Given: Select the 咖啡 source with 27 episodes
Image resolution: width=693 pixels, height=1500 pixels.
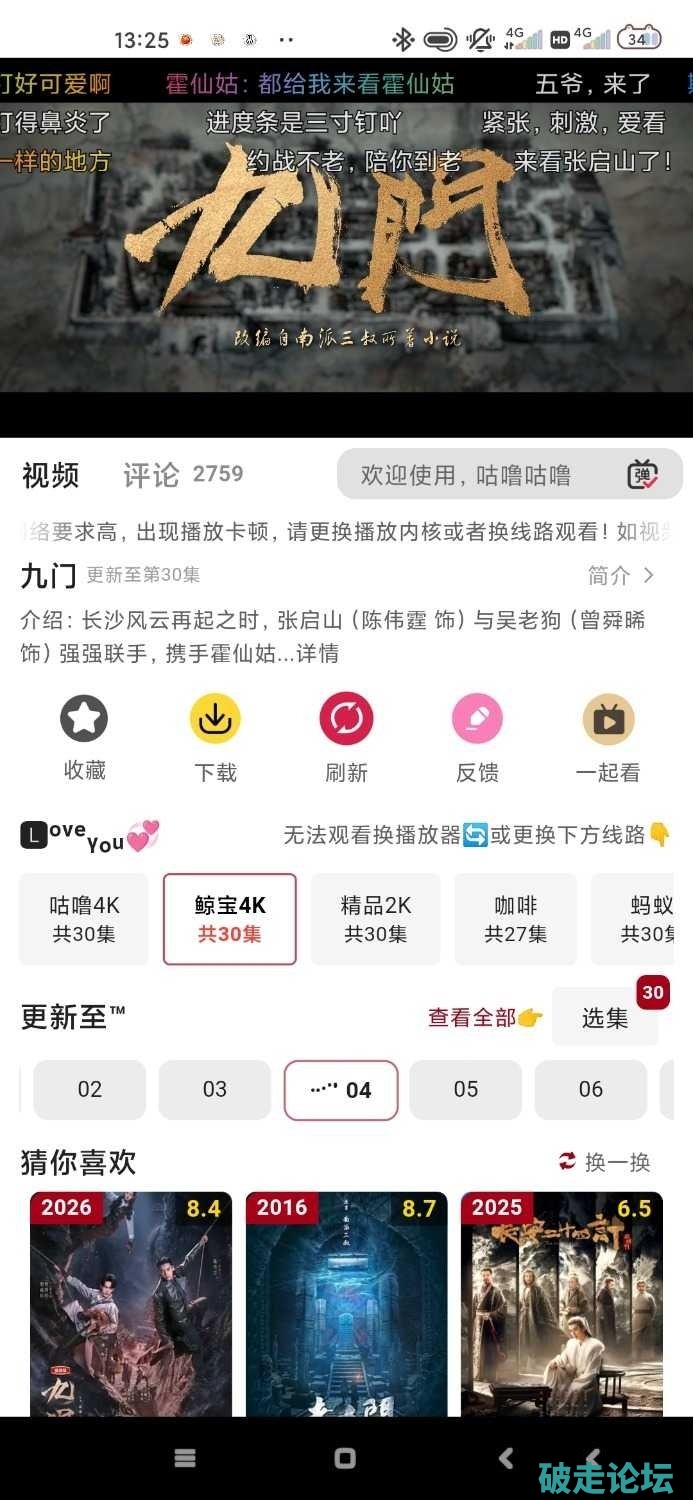Looking at the screenshot, I should (x=516, y=919).
